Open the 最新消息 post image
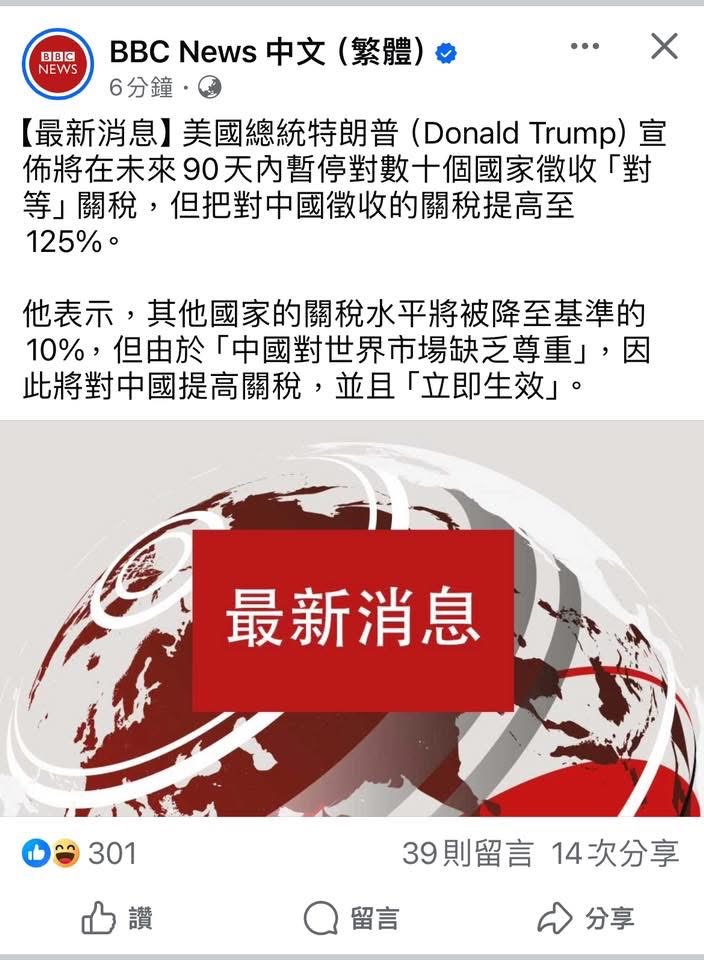Screen dimensions: 704x960 pyautogui.click(x=352, y=618)
